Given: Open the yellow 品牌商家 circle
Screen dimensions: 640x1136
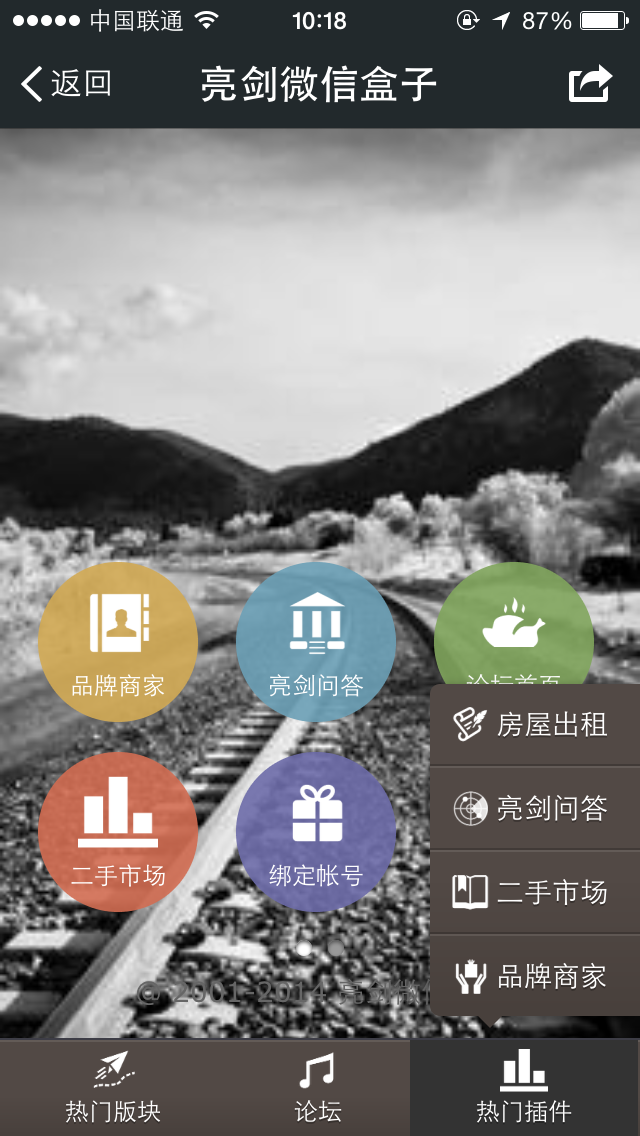Looking at the screenshot, I should coord(118,642).
